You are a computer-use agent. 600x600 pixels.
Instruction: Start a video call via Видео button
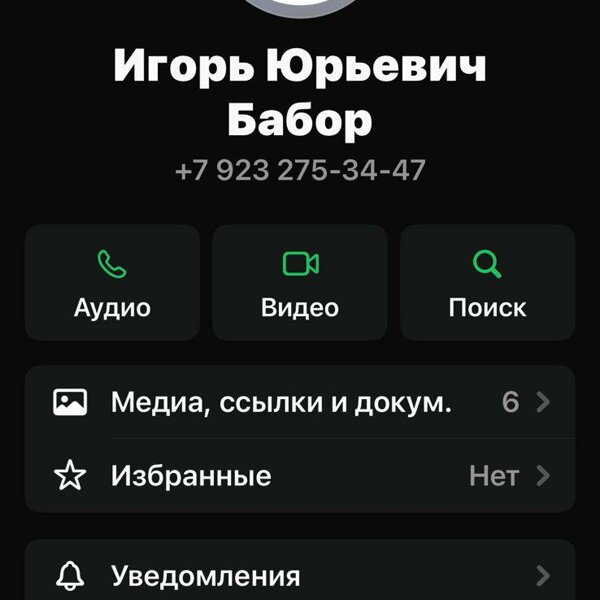(300, 283)
